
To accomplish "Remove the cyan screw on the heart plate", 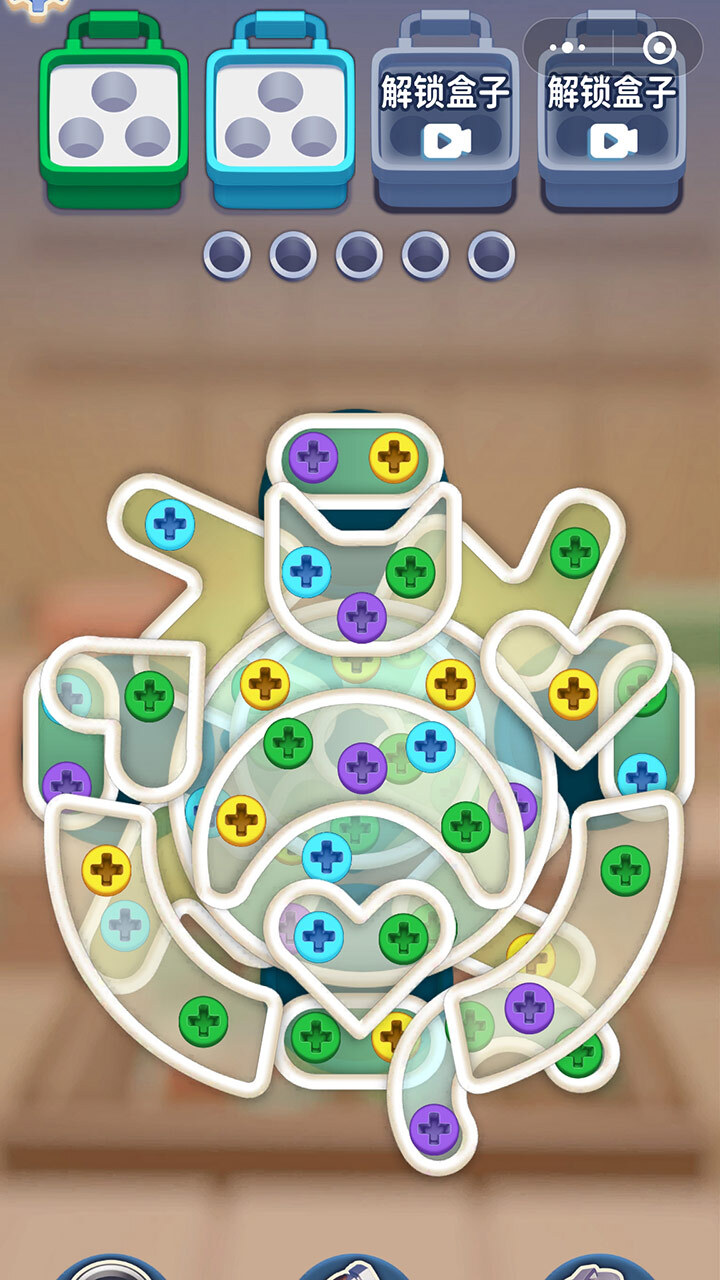I will click(x=319, y=936).
